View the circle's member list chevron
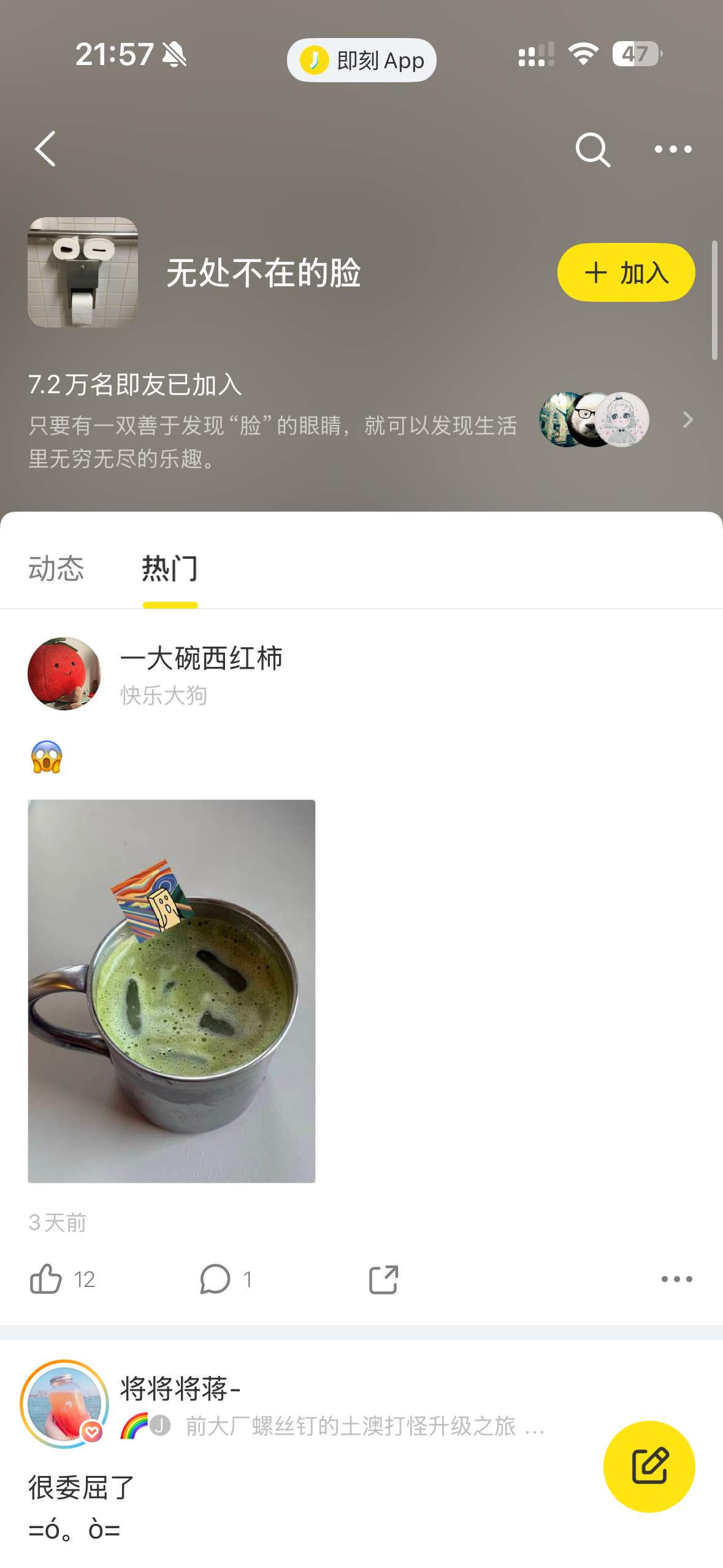Viewport: 723px width, 1568px height. tap(688, 420)
